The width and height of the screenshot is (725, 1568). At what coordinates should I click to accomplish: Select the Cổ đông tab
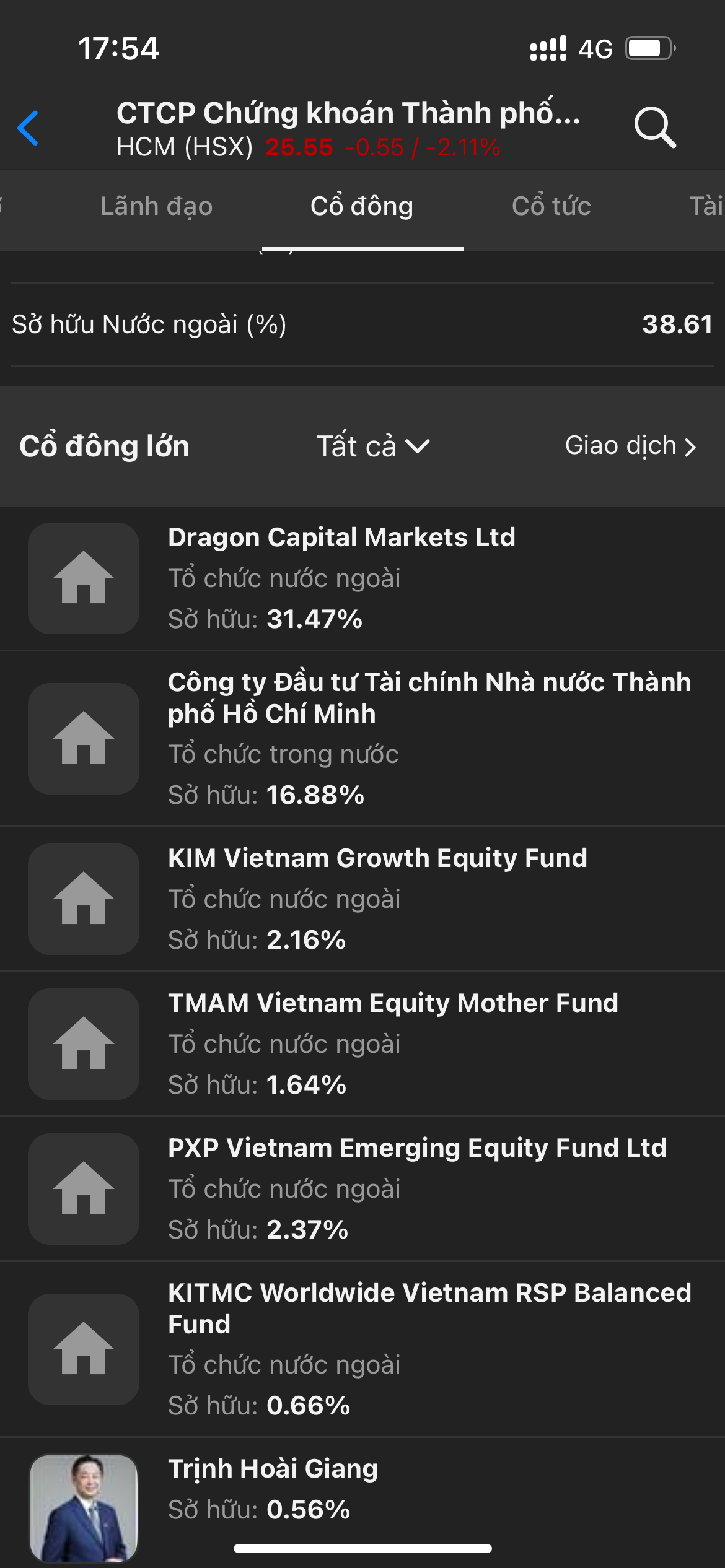[x=362, y=206]
